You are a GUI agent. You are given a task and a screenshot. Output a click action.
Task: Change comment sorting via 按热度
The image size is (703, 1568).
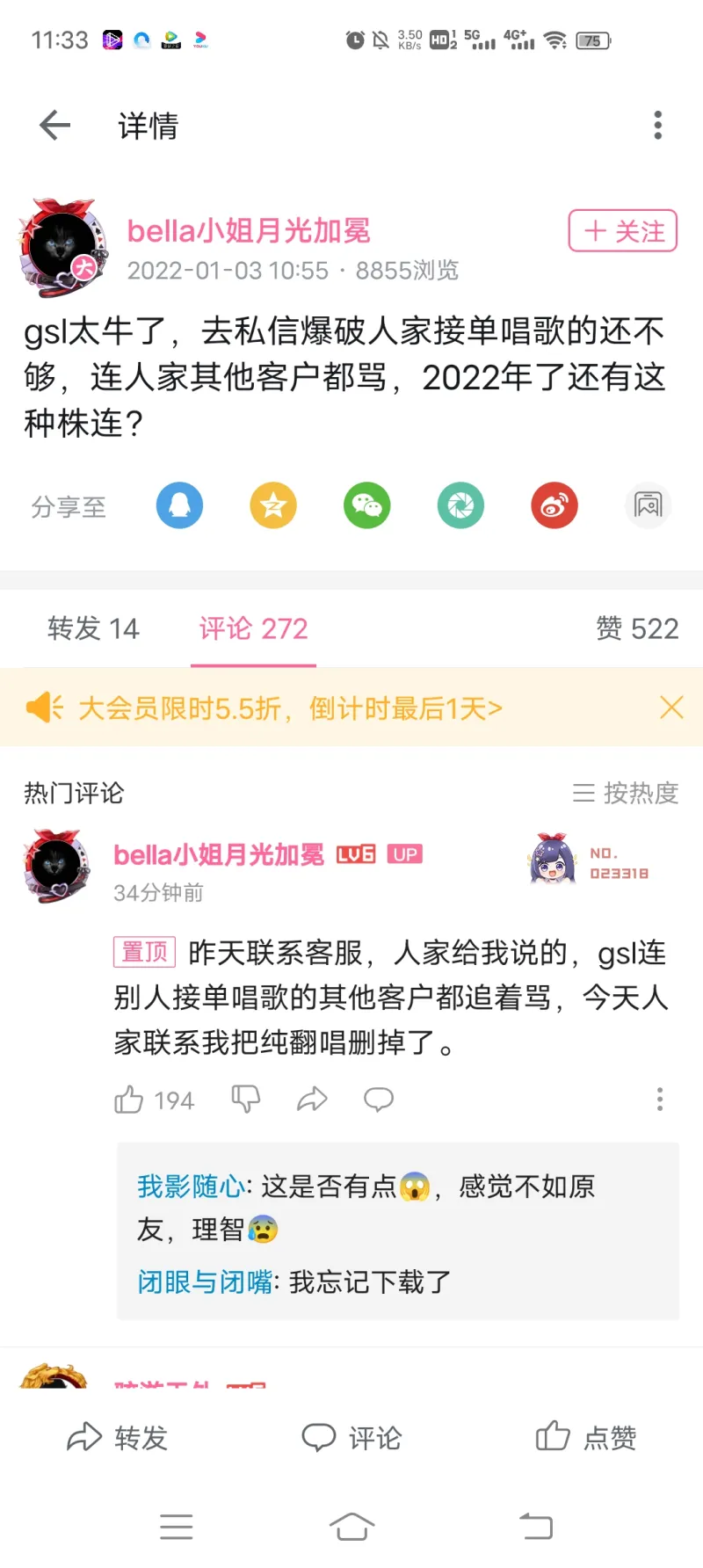pyautogui.click(x=626, y=793)
